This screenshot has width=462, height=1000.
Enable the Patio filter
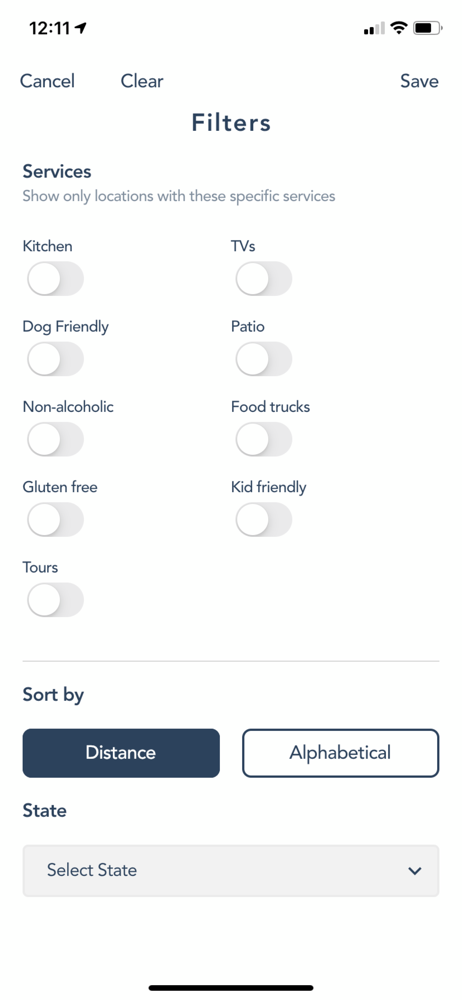pos(264,359)
